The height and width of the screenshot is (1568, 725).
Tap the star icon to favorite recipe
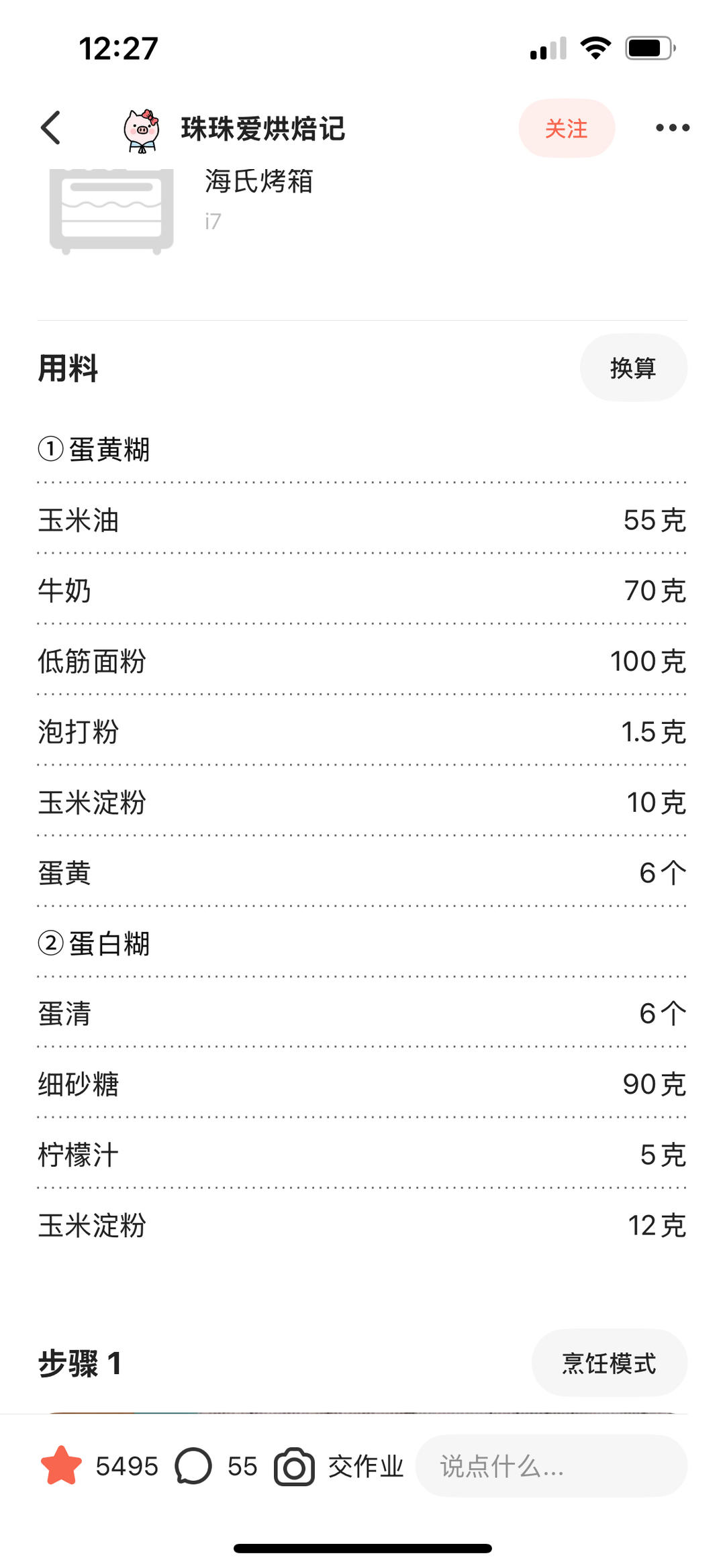click(61, 1465)
